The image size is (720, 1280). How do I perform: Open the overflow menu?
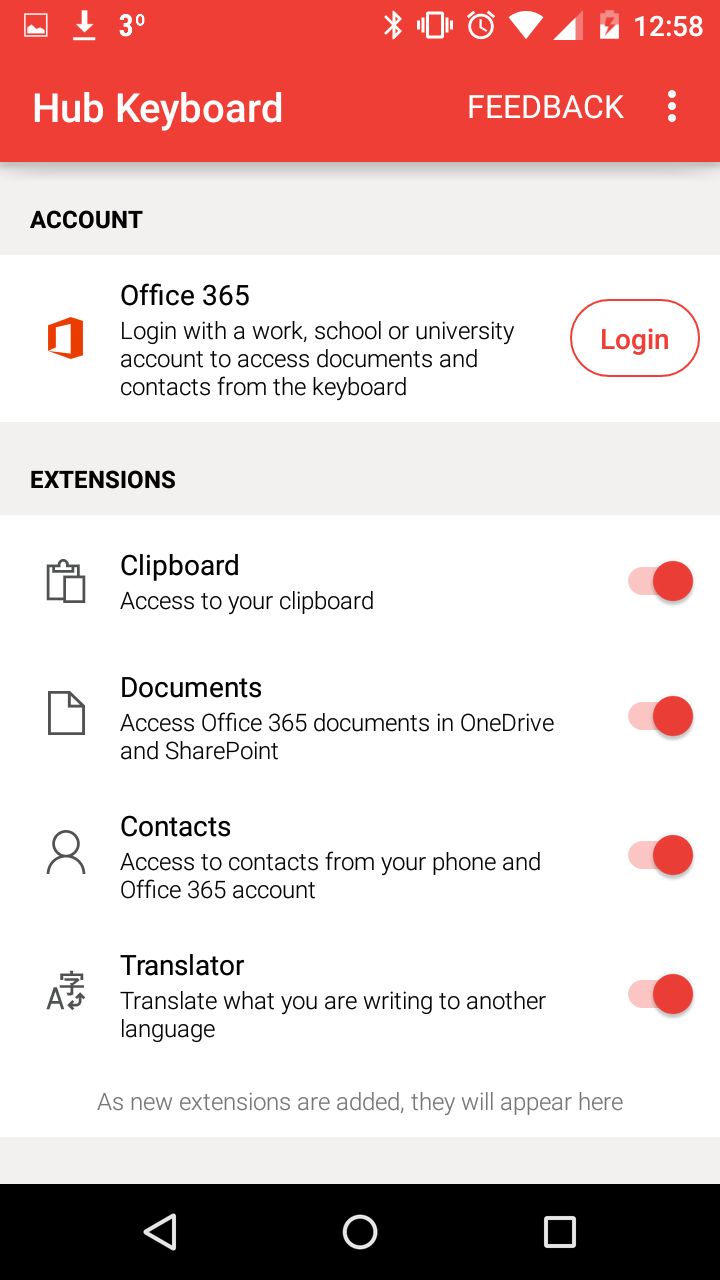(x=672, y=107)
